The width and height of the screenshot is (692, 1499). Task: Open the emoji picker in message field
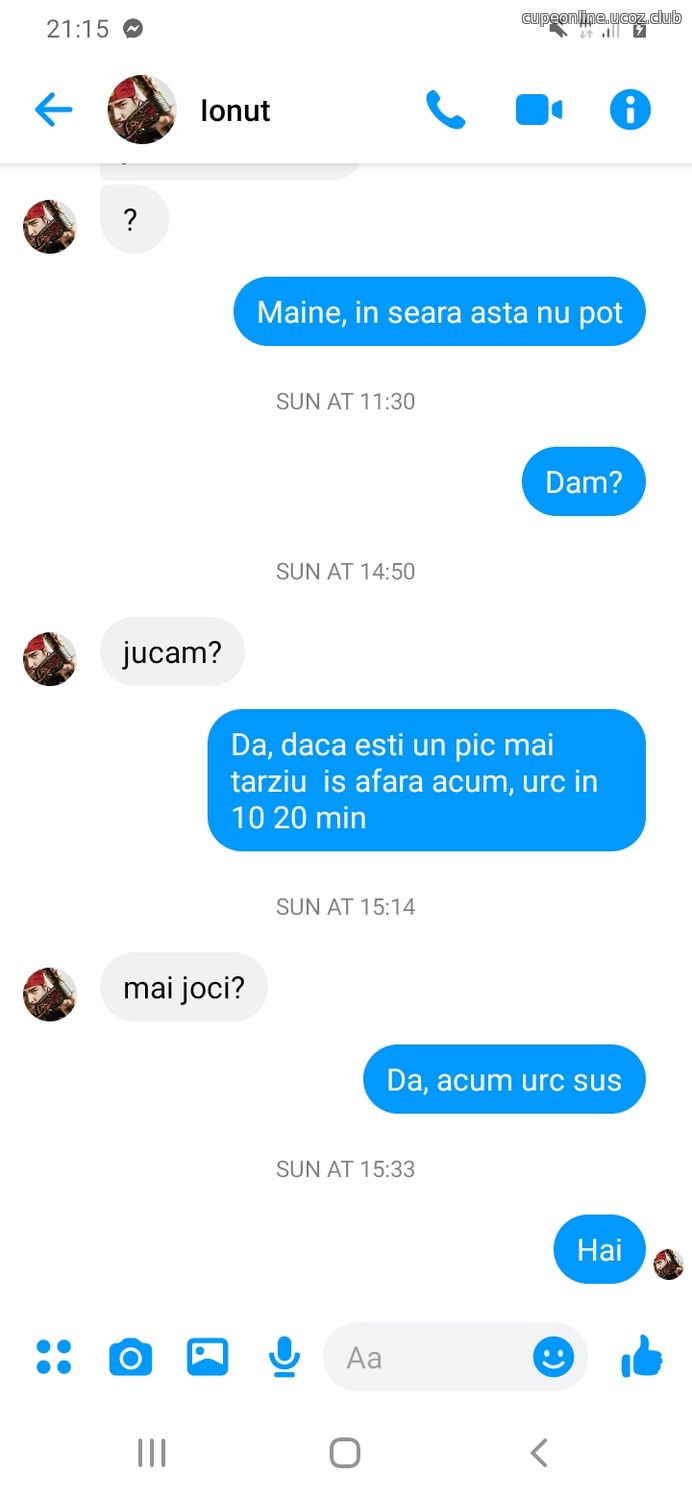553,1357
